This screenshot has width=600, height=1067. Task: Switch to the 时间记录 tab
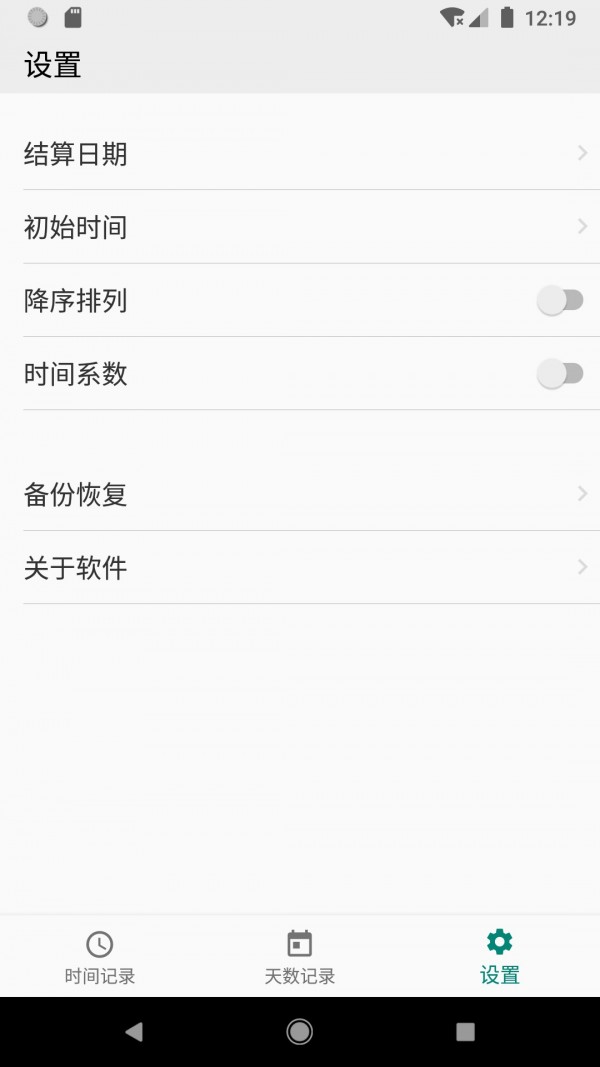100,957
